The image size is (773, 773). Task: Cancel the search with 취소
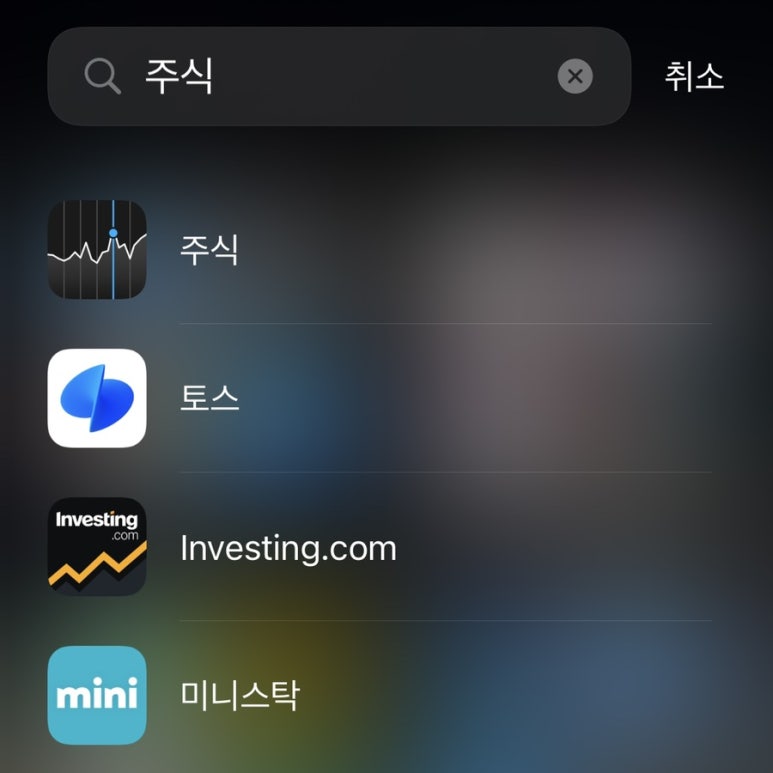pos(694,76)
